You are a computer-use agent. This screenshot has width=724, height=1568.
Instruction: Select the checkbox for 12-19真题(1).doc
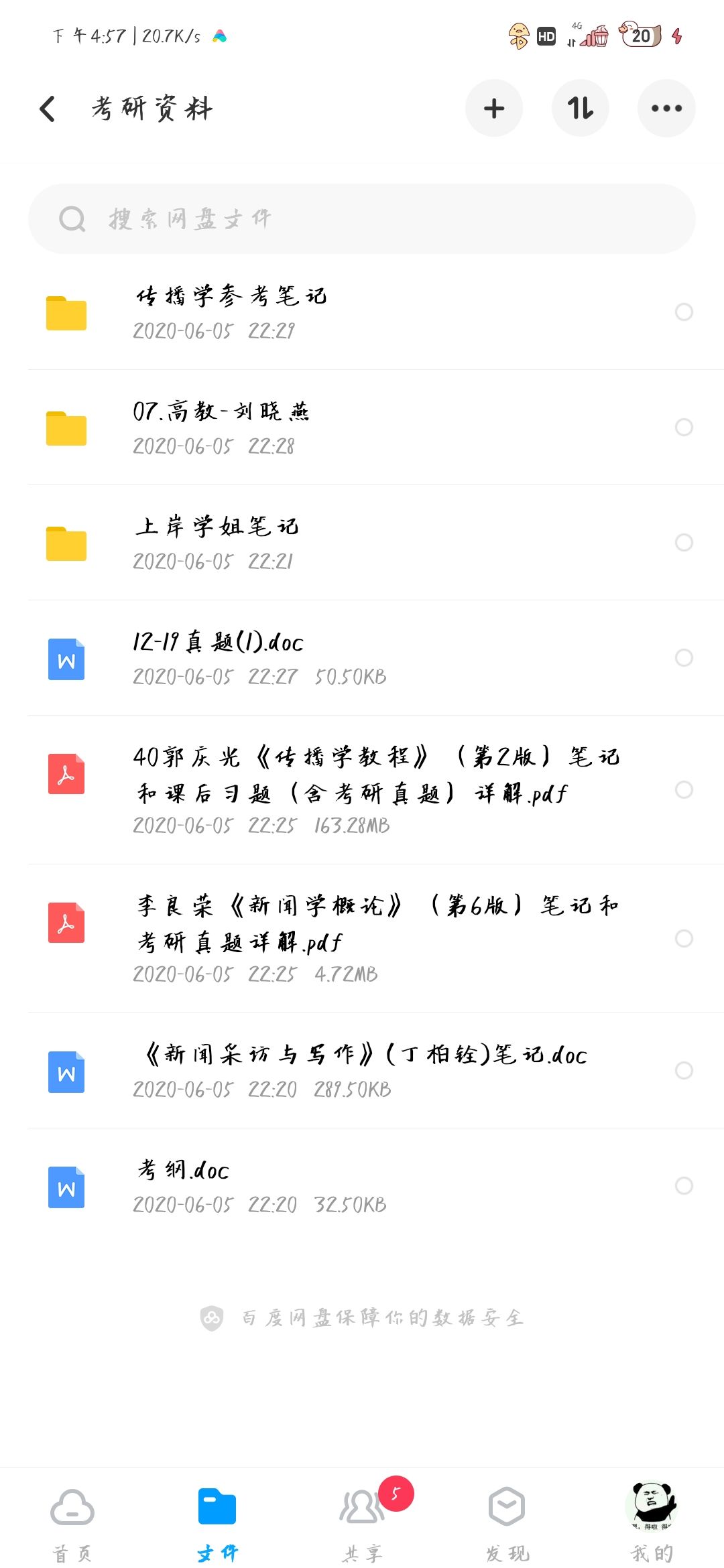684,657
